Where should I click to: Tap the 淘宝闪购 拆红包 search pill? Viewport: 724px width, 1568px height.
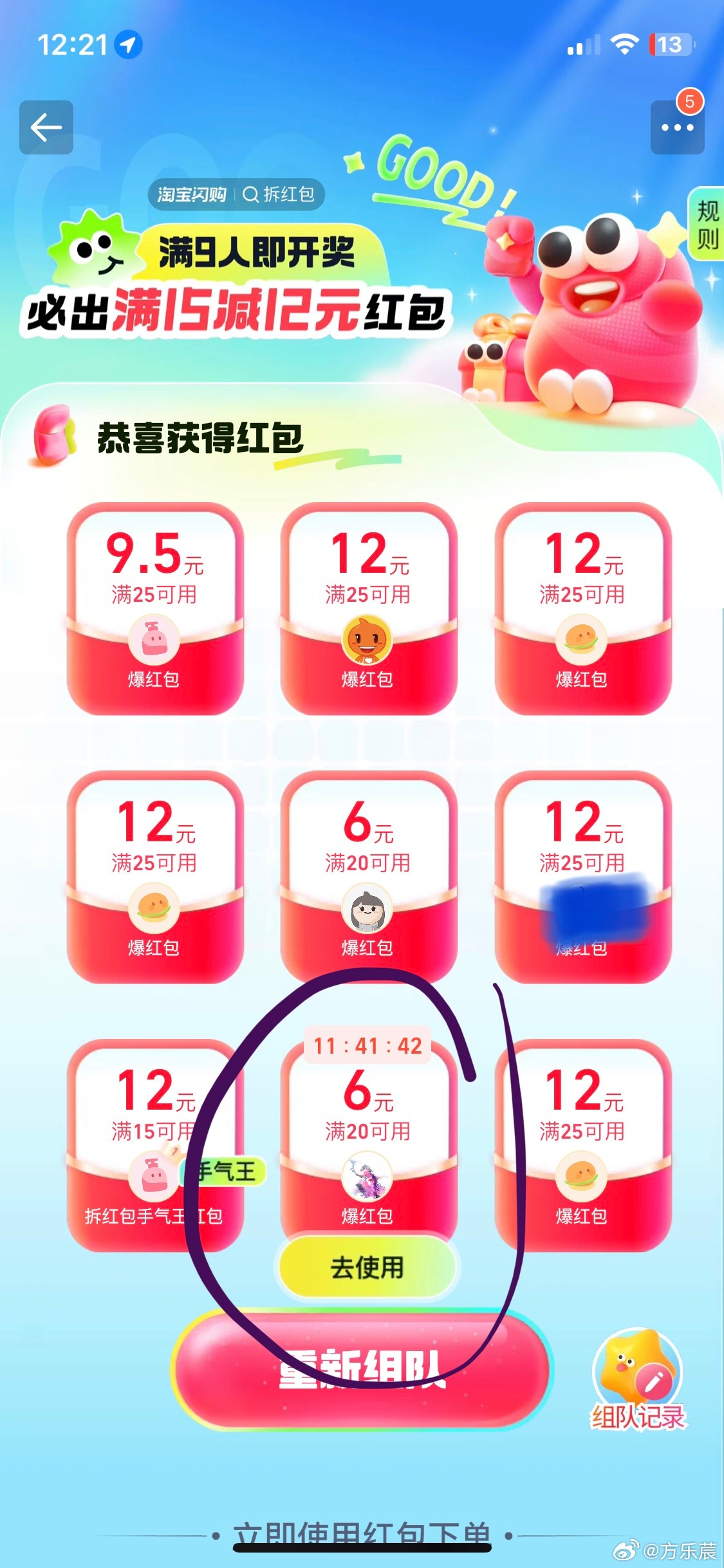(x=236, y=194)
